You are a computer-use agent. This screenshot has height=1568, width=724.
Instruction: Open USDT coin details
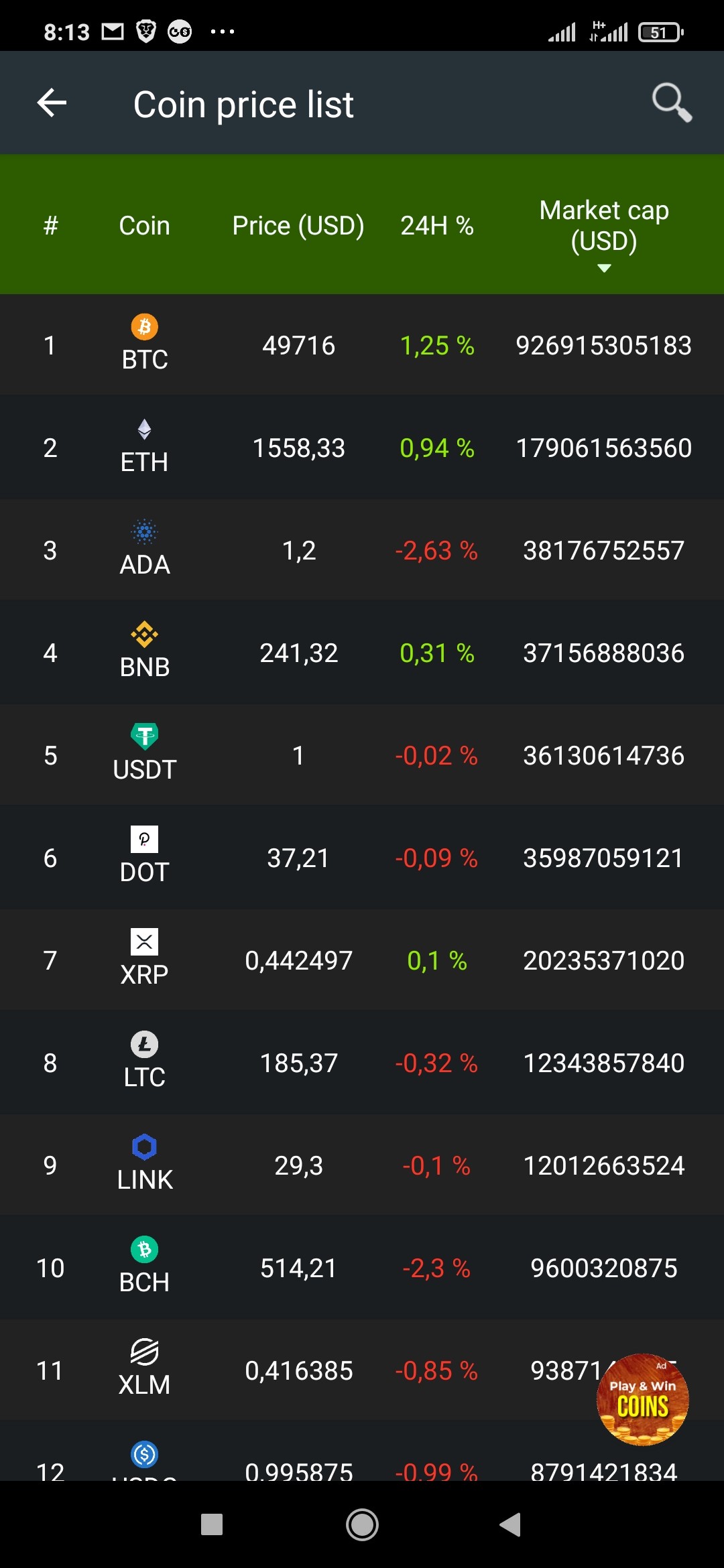click(x=362, y=755)
